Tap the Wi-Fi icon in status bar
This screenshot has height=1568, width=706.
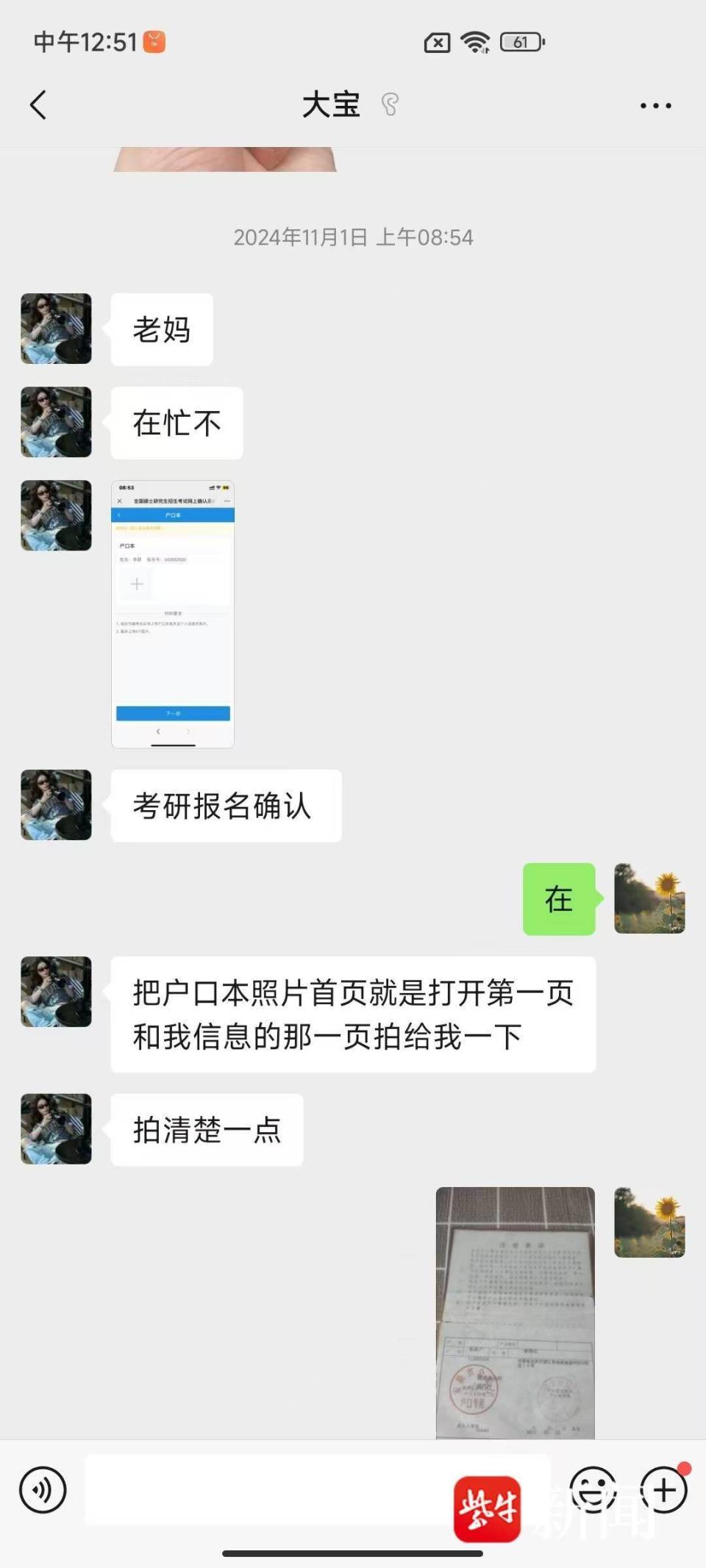475,44
